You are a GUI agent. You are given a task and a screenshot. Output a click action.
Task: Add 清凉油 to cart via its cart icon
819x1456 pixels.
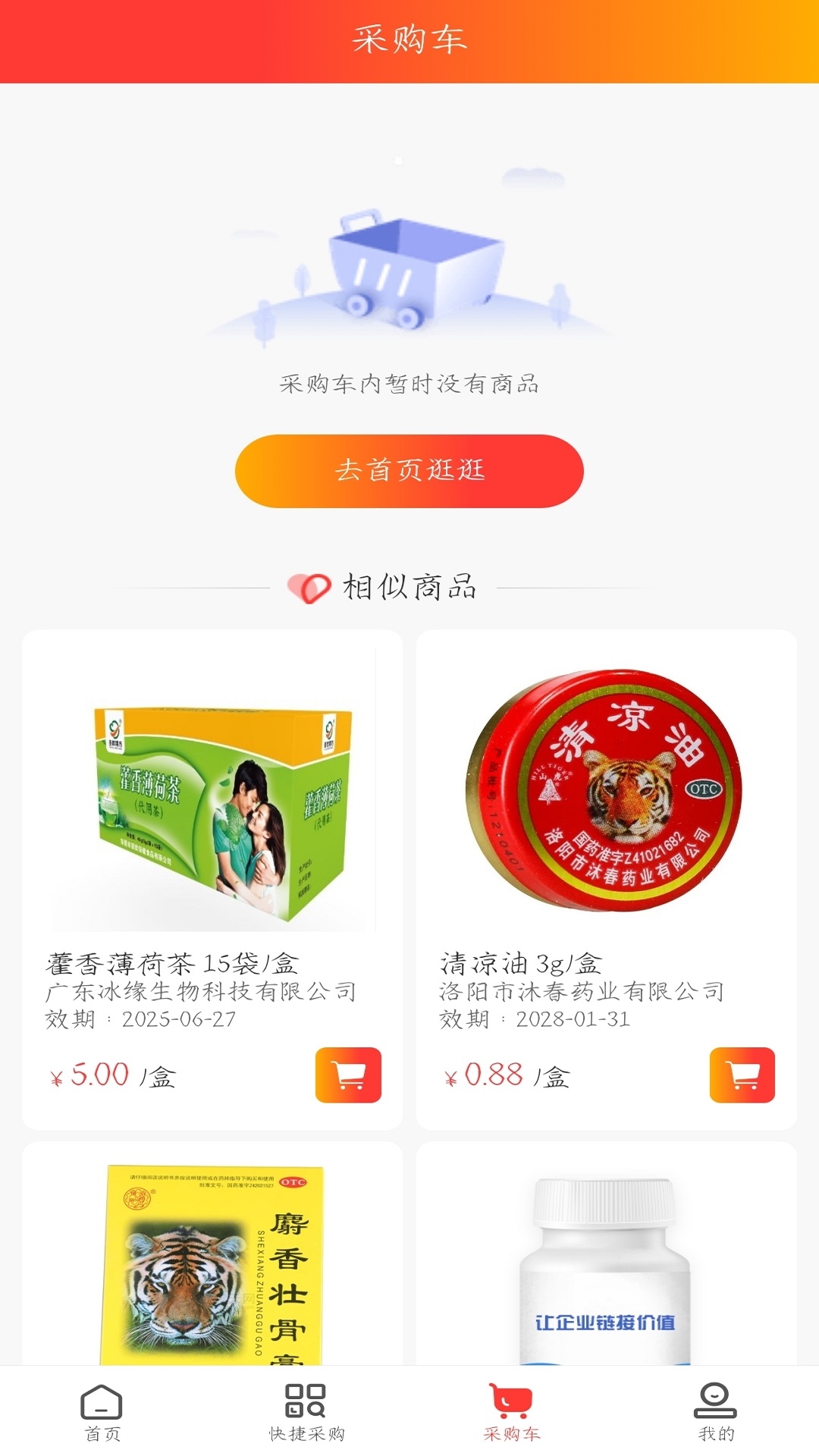pos(744,1075)
